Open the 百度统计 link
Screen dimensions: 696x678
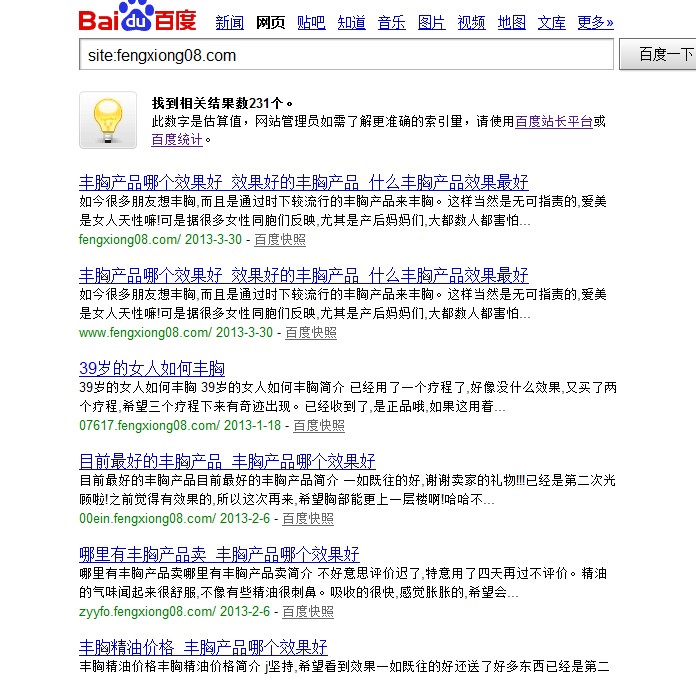point(176,140)
